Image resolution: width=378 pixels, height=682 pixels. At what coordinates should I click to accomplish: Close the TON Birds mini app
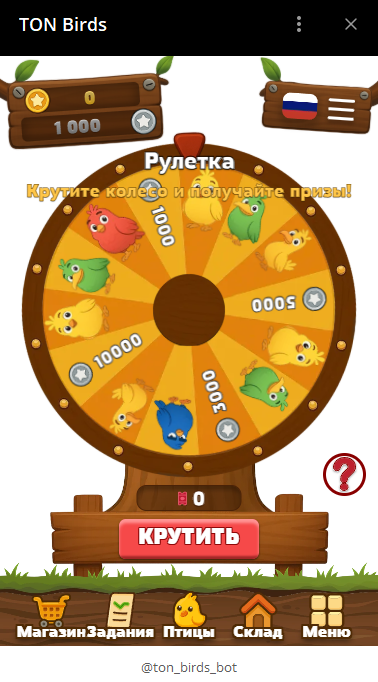351,24
